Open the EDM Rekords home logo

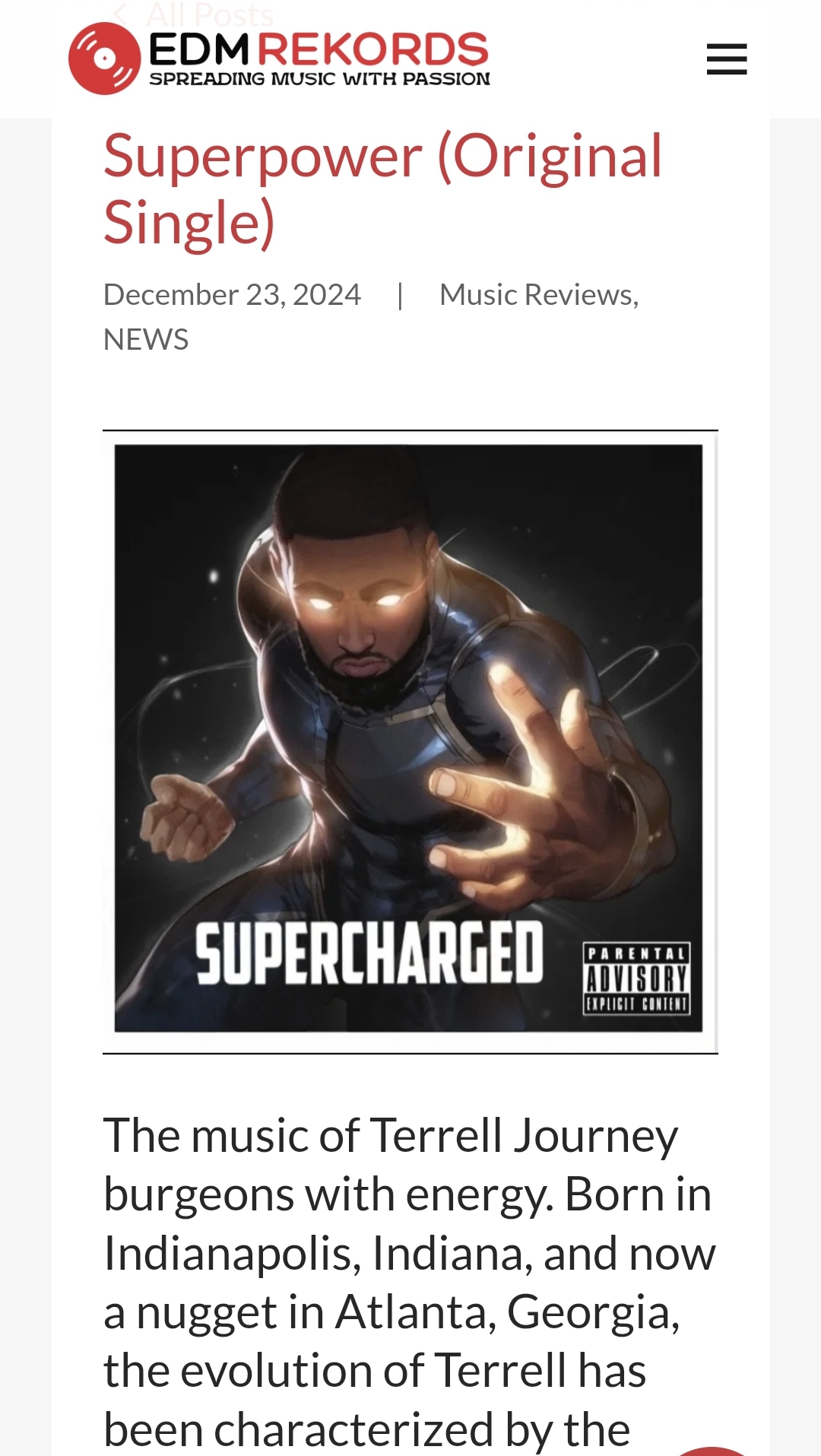click(280, 59)
